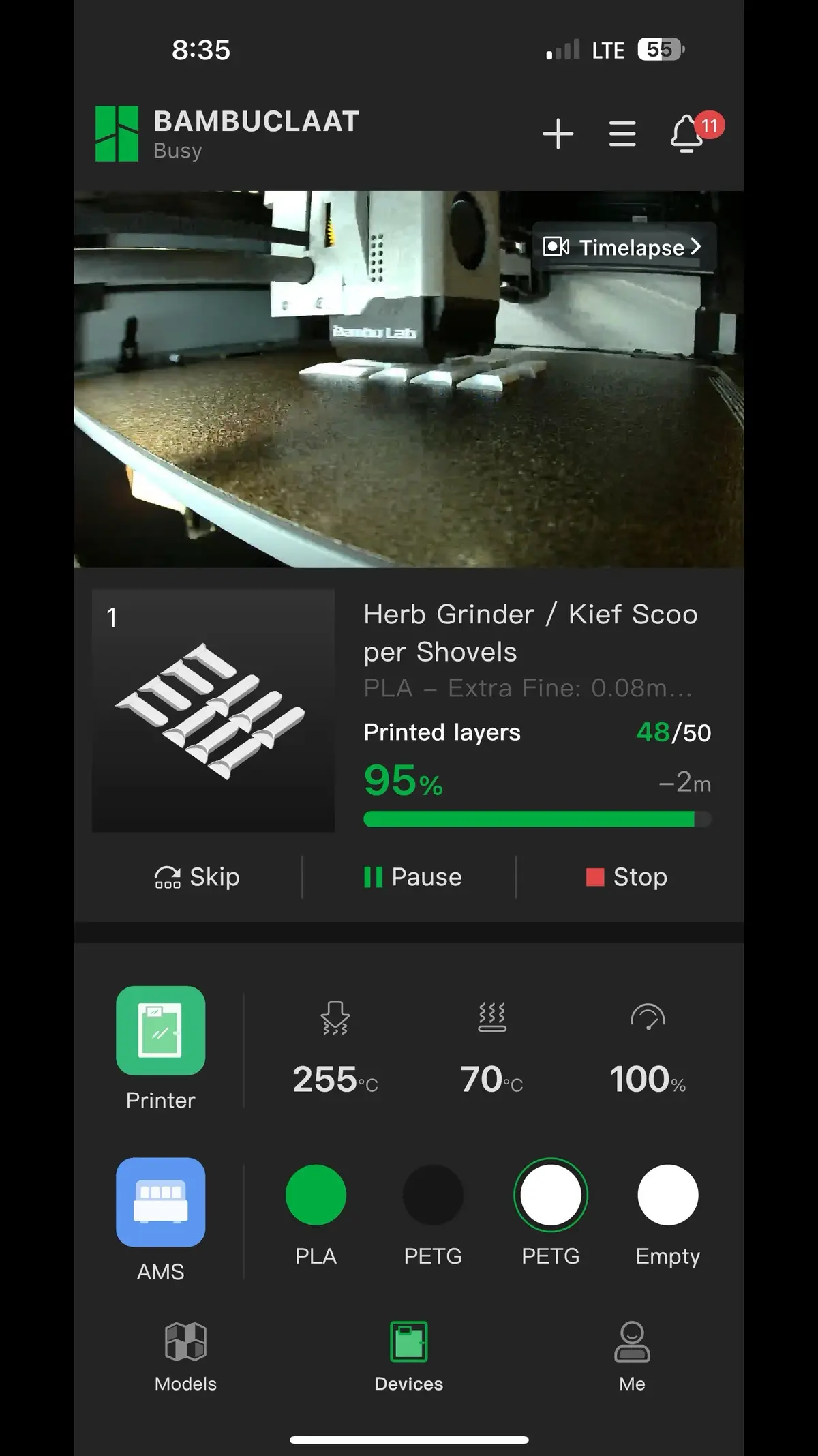Open the AMS settings
This screenshot has width=818, height=1456.
[x=161, y=1202]
